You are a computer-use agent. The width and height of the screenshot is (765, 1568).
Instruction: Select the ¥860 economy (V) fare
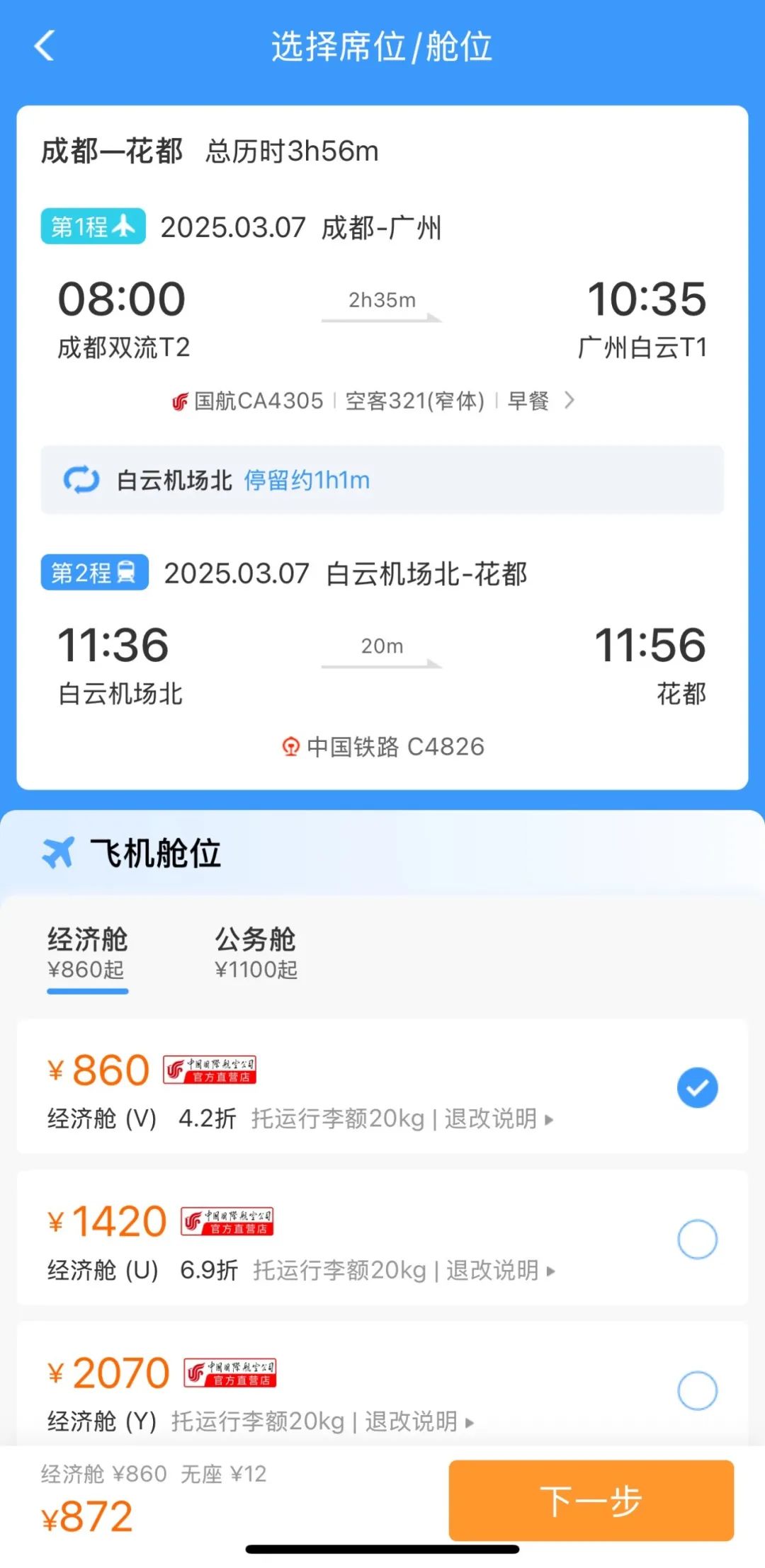click(x=697, y=1087)
